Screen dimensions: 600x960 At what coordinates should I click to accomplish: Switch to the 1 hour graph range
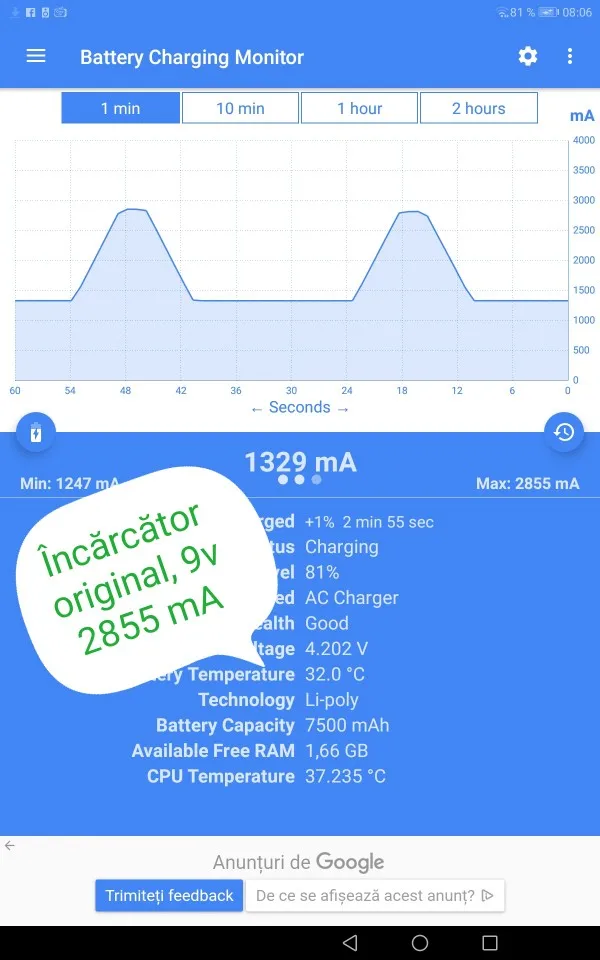359,108
